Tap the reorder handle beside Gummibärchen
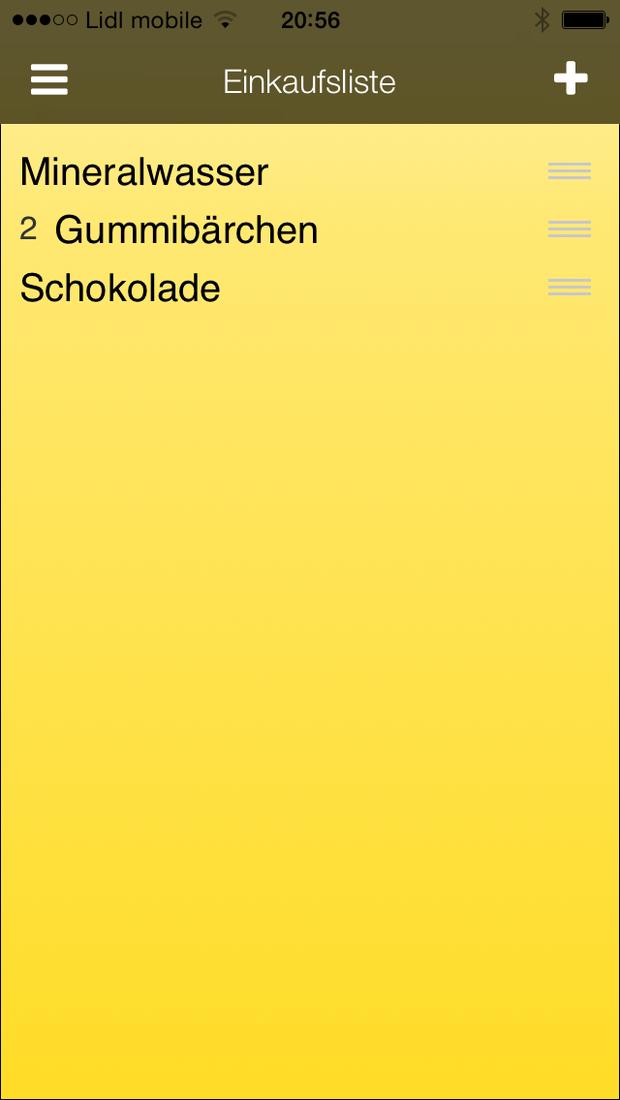The width and height of the screenshot is (620, 1100). coord(569,229)
